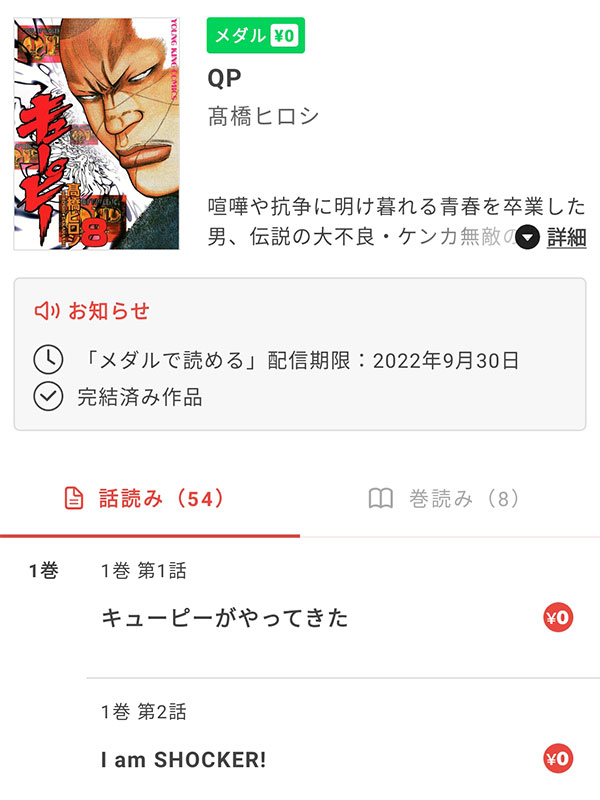Open chapter キューピーがやってきた
Image resolution: width=600 pixels, height=800 pixels.
[x=226, y=618]
